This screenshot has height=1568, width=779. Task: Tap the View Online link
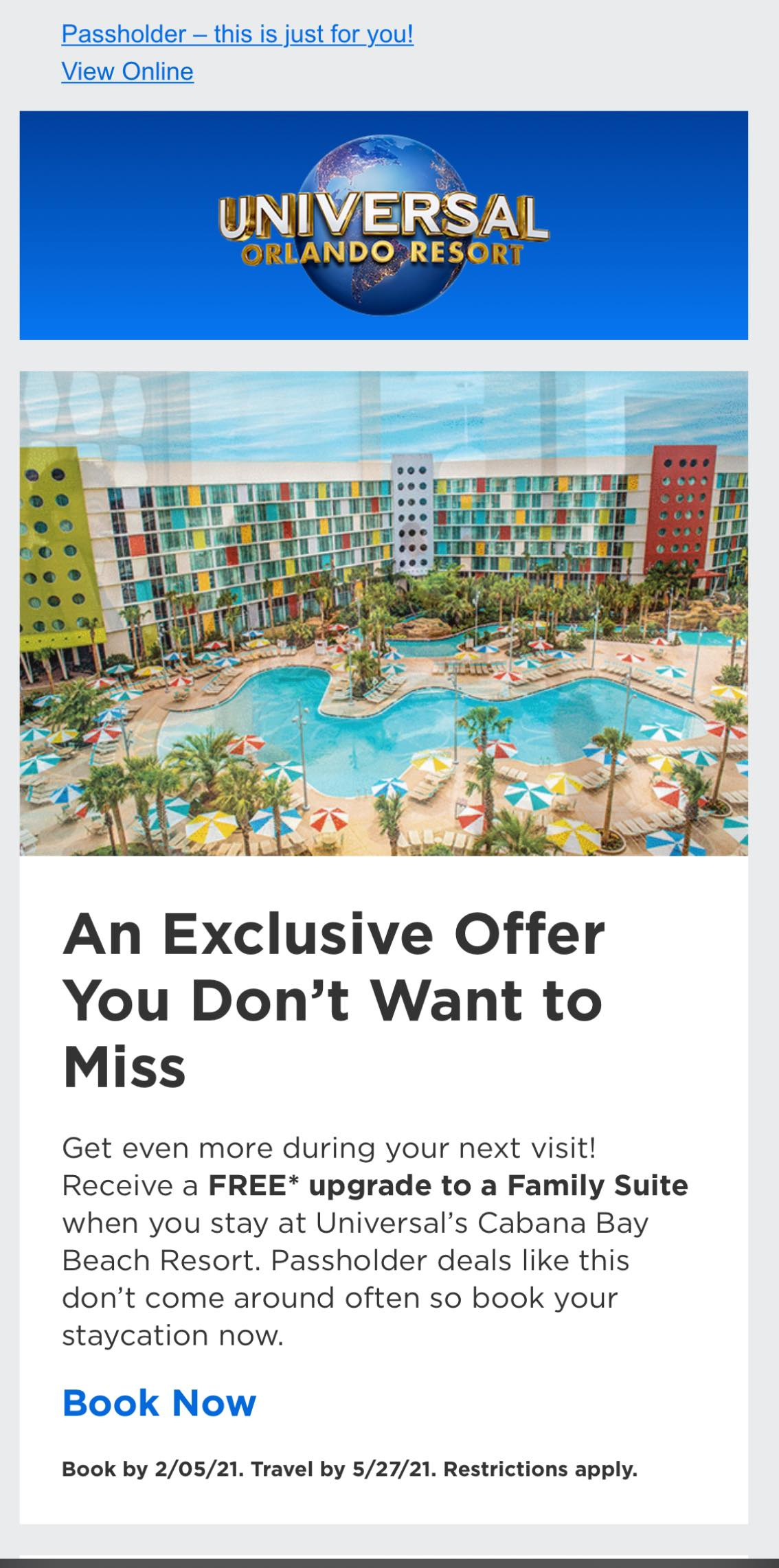[x=127, y=71]
